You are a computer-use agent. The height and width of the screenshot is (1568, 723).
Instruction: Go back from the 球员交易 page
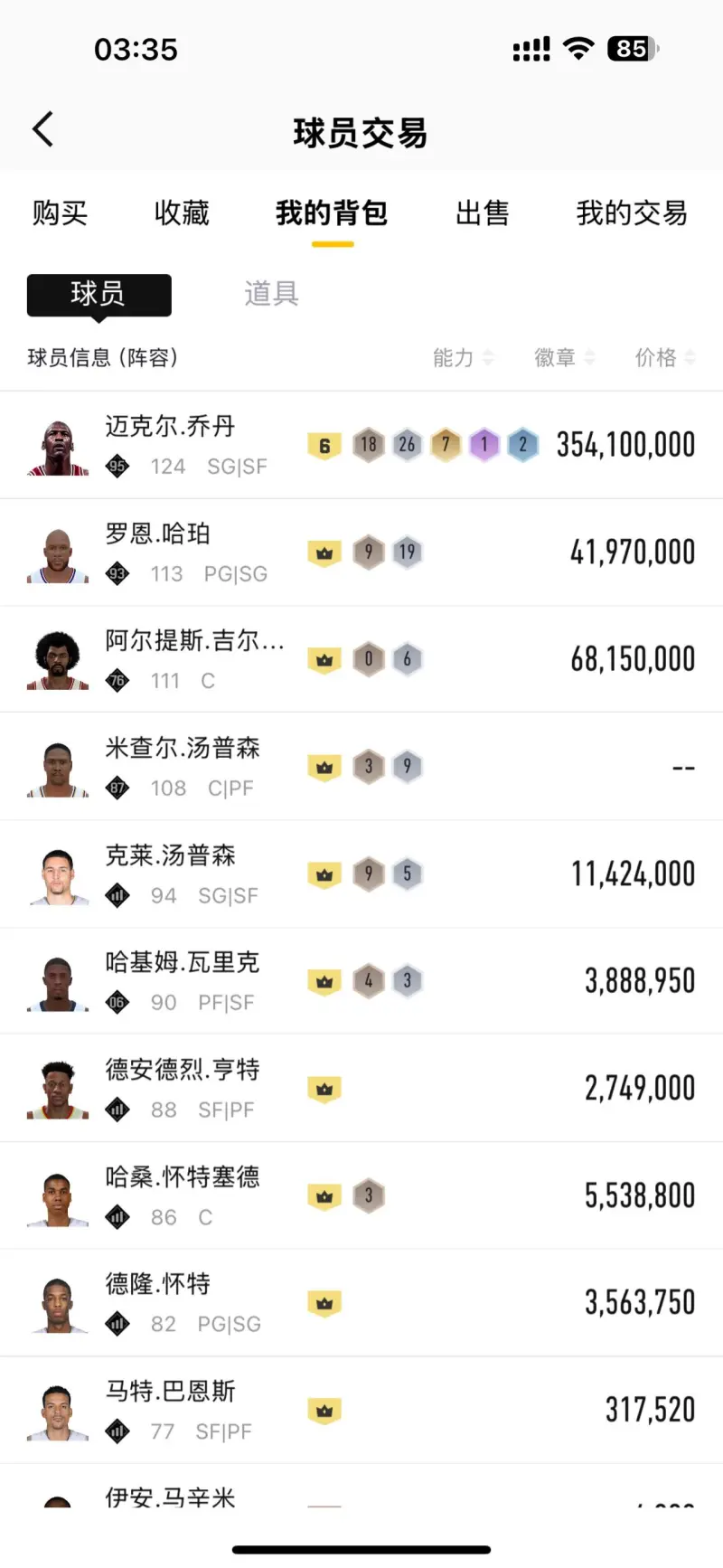point(43,130)
